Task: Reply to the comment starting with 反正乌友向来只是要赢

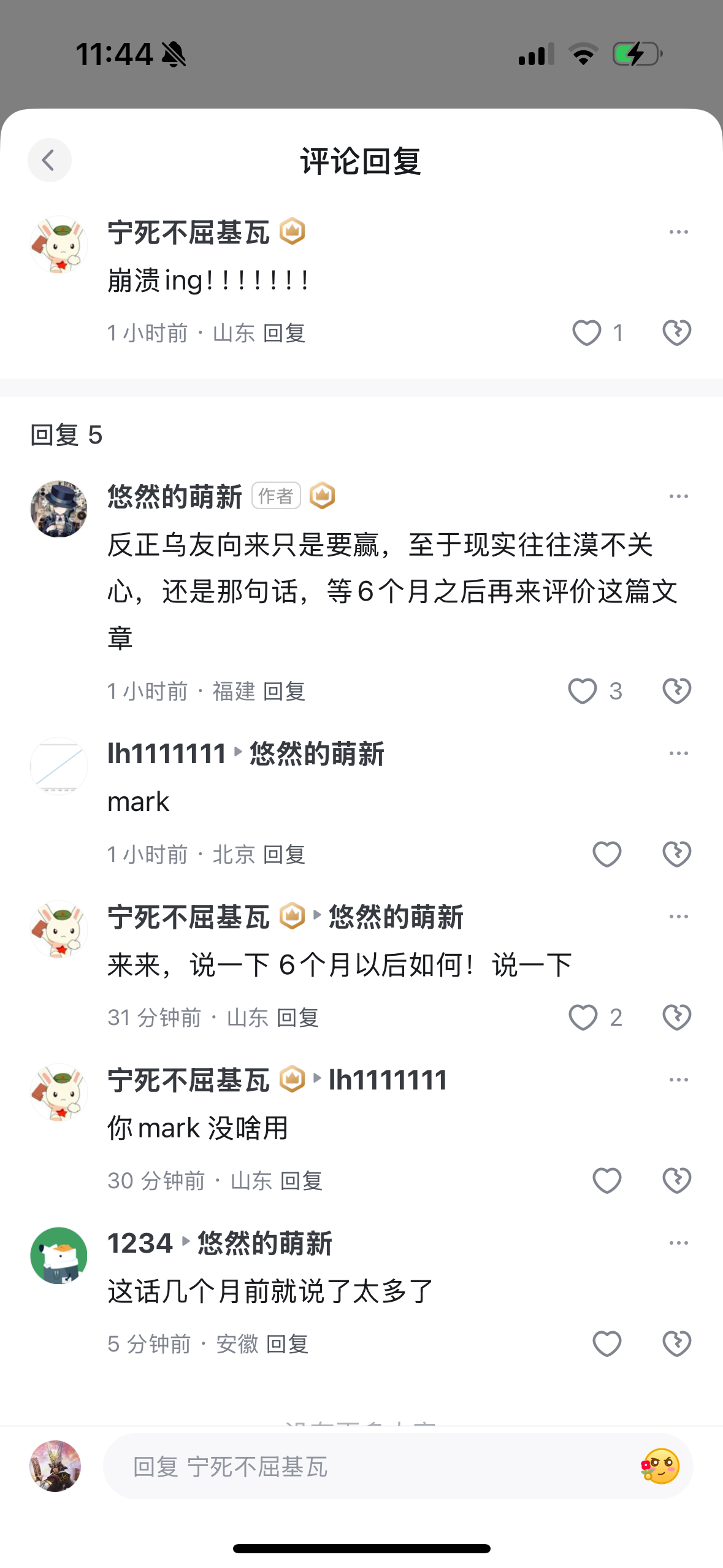Action: pos(284,691)
